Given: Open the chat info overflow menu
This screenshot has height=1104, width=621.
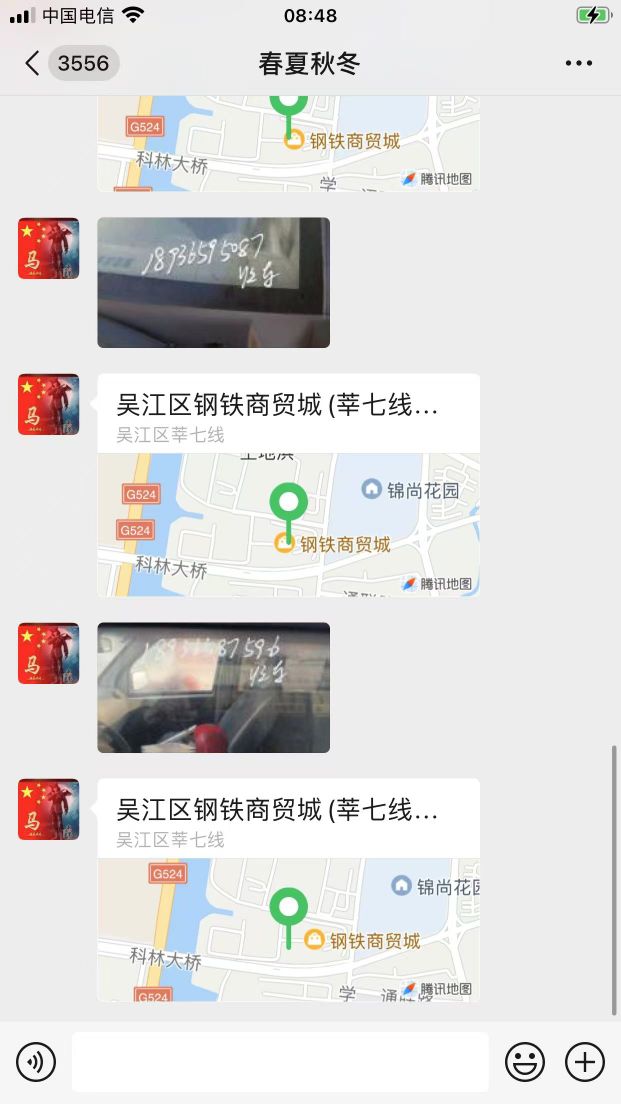Looking at the screenshot, I should (x=578, y=64).
